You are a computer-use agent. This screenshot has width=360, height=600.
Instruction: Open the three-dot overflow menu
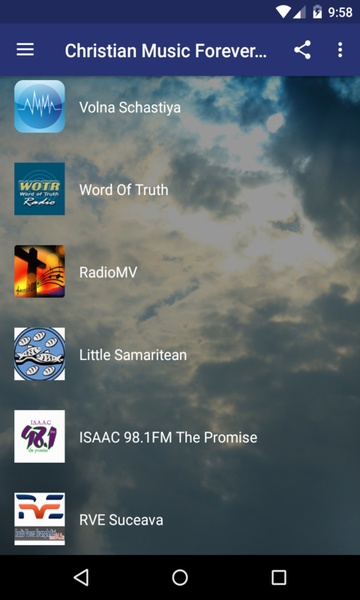point(340,50)
